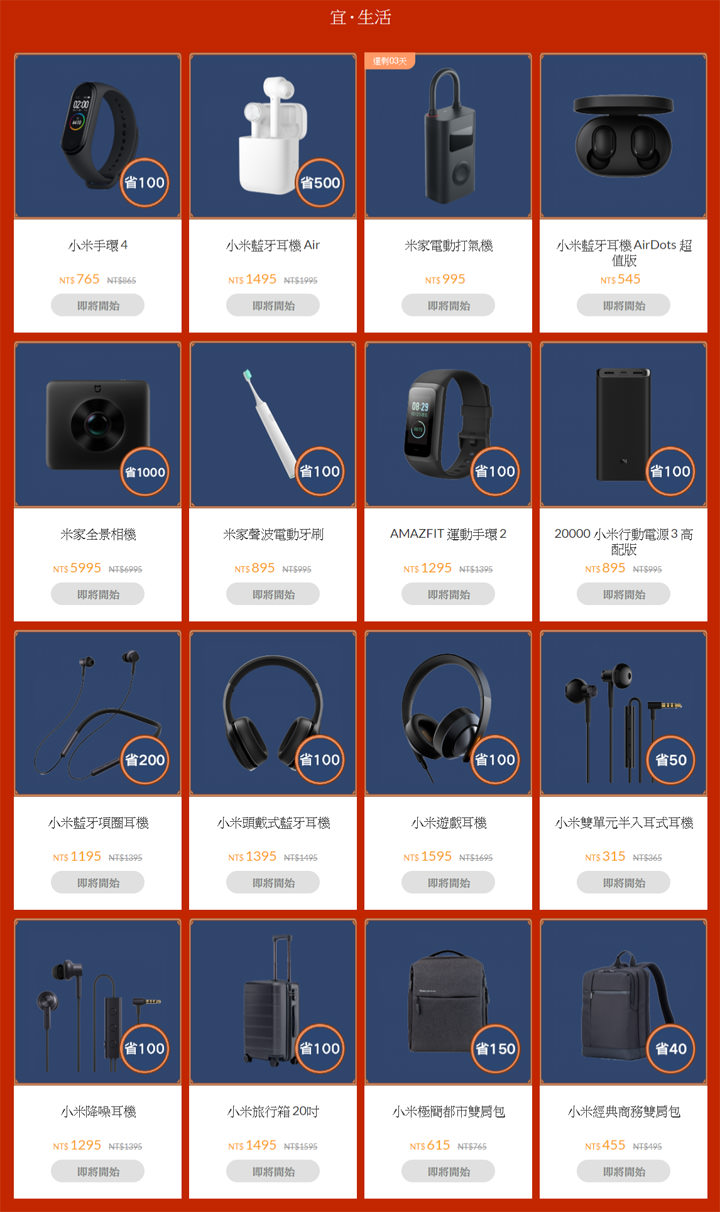This screenshot has width=720, height=1212.
Task: Click the 省150 badge on 小米極簡都市雙肩包
Action: pyautogui.click(x=498, y=1048)
